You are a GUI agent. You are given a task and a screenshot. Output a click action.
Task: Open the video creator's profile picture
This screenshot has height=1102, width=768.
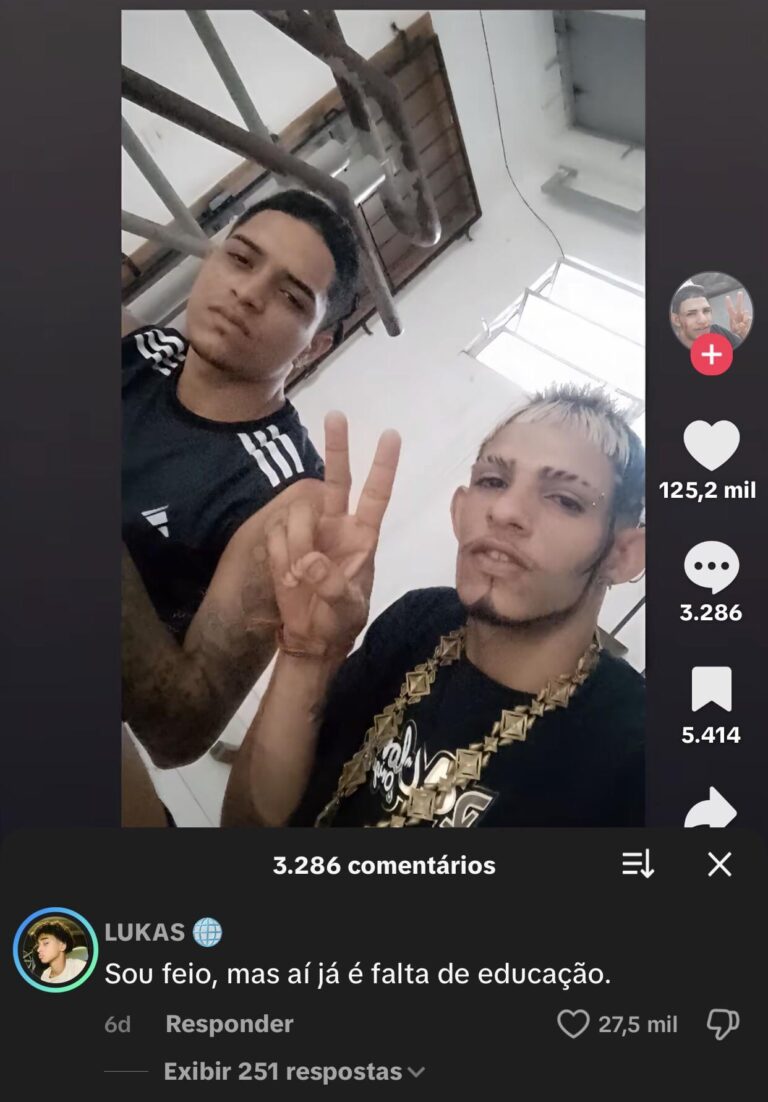[710, 310]
